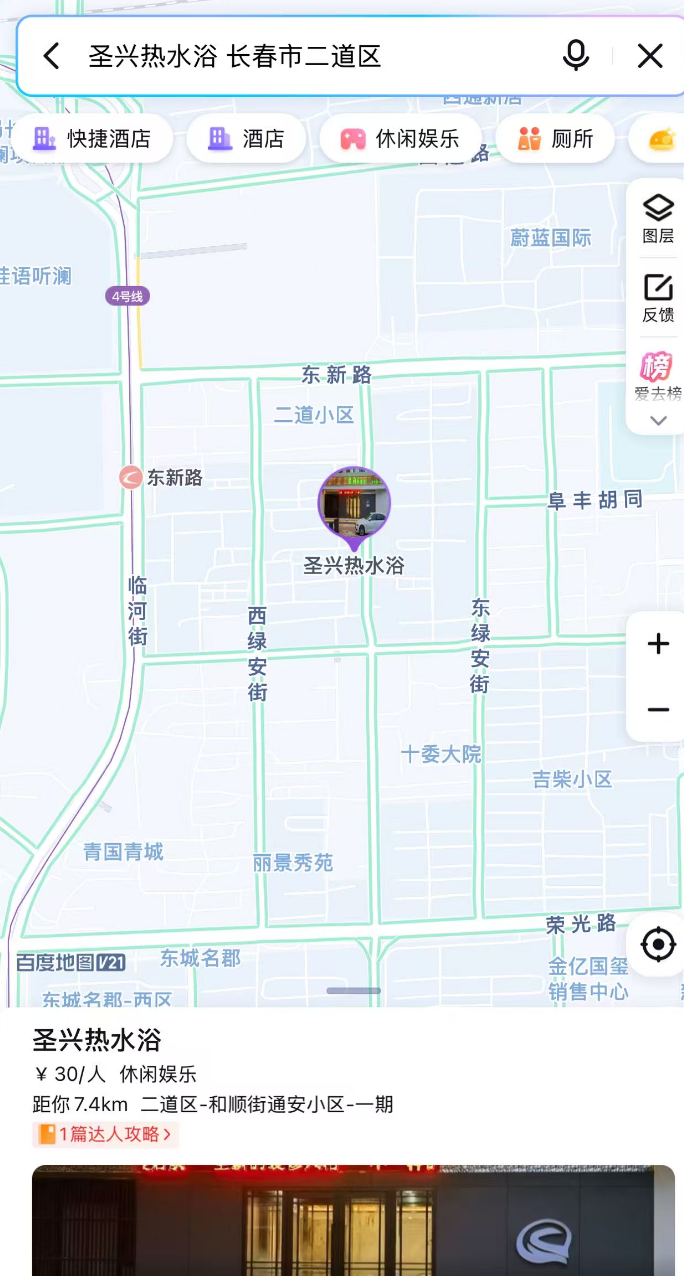Open the 圣兴热水浴 place details card
The width and height of the screenshot is (684, 1276).
(97, 1040)
